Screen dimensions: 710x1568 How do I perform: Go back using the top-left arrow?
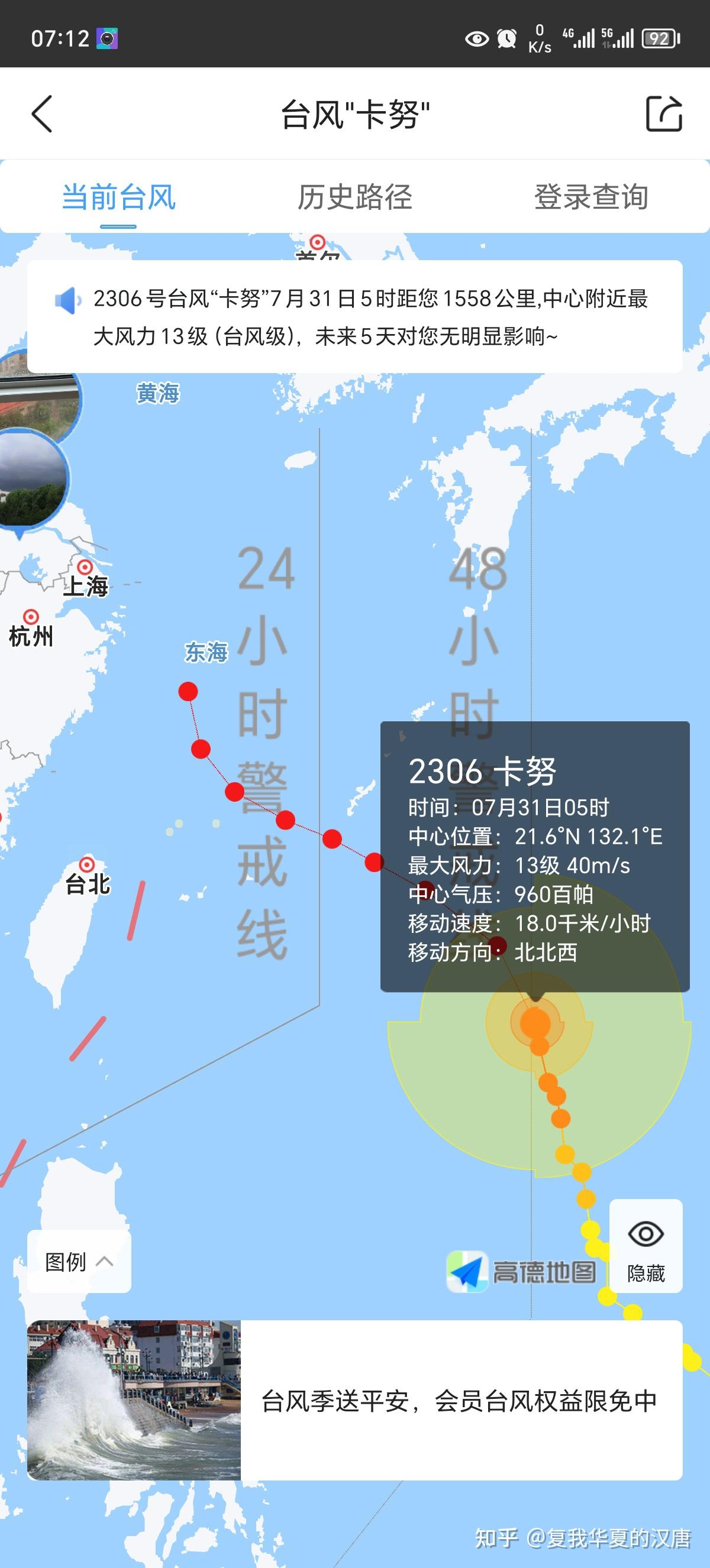(42, 113)
